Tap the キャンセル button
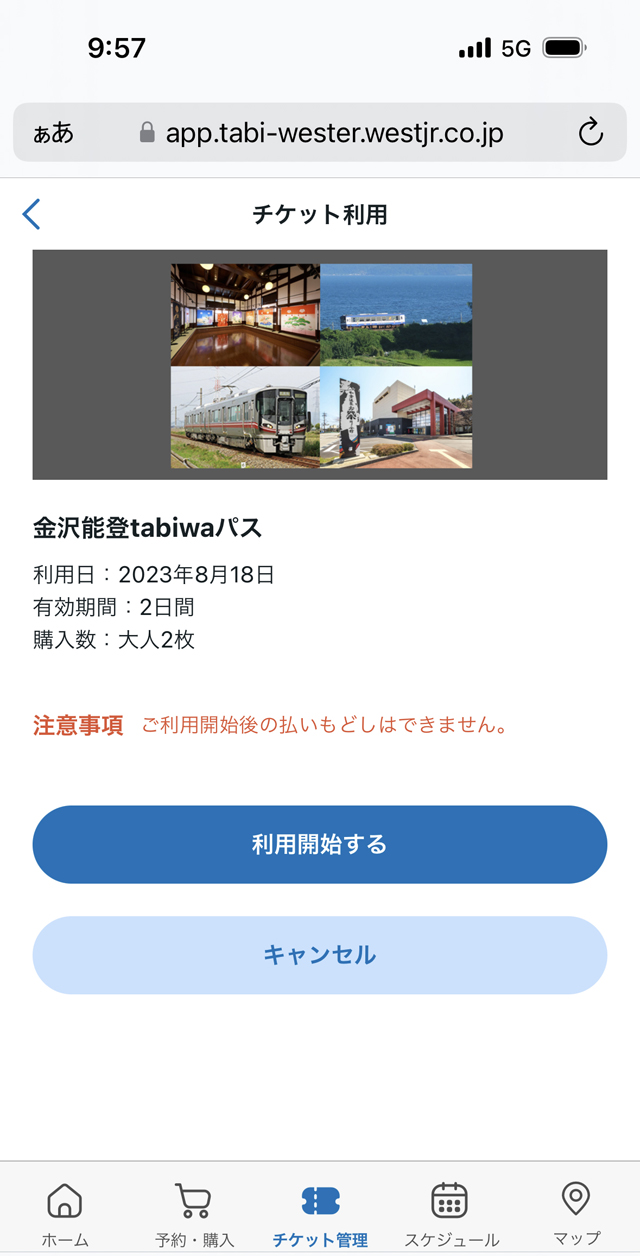Image resolution: width=640 pixels, height=1256 pixels. 320,955
